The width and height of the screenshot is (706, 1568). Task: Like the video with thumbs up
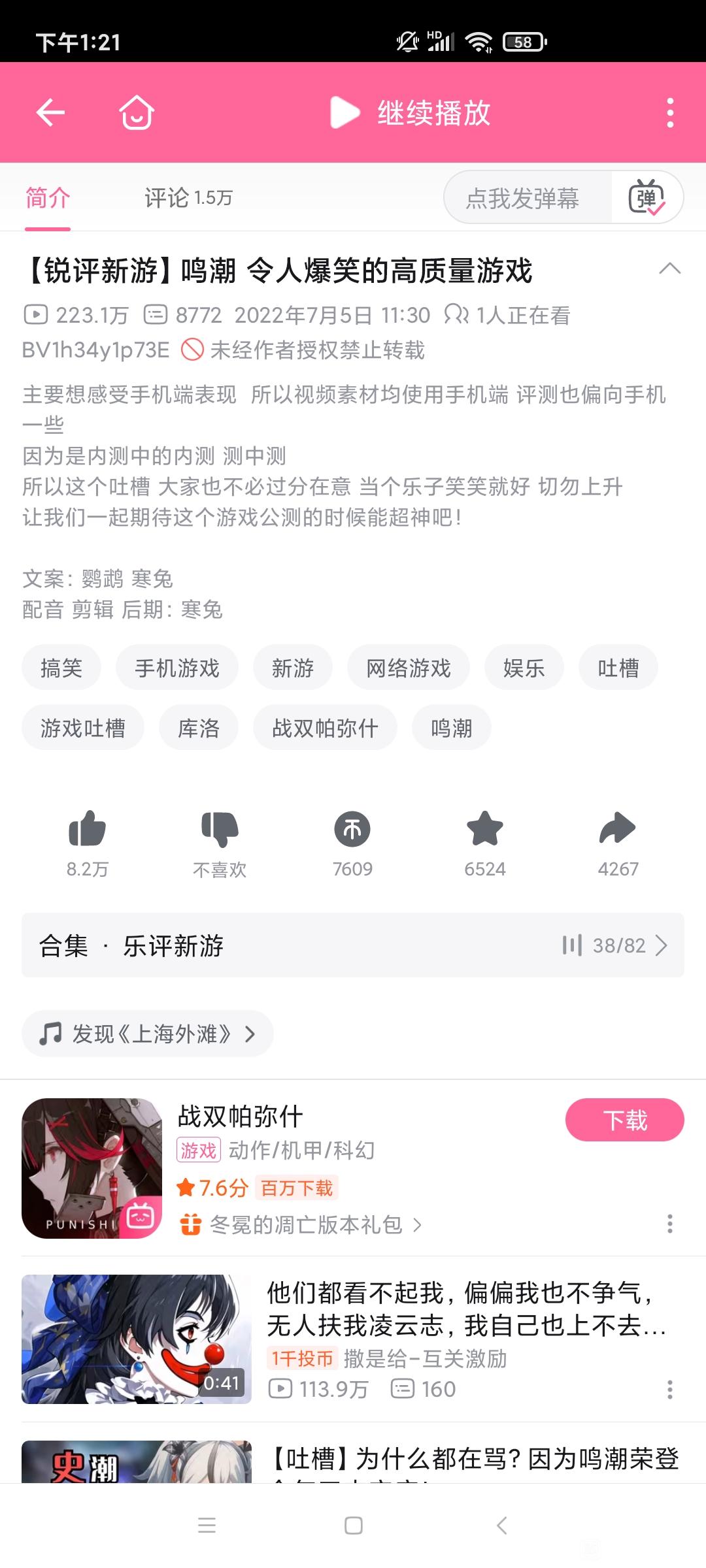click(x=88, y=828)
